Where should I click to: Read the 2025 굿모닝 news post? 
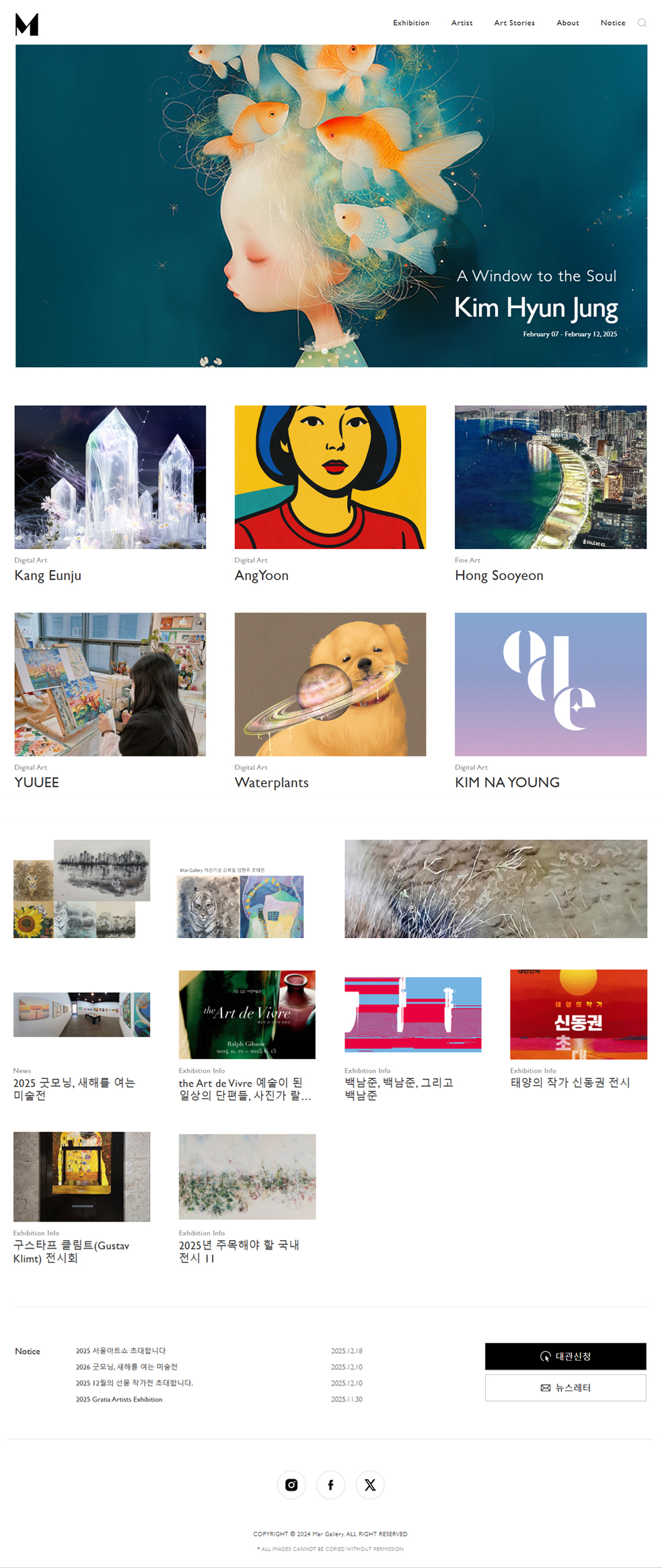click(74, 1088)
